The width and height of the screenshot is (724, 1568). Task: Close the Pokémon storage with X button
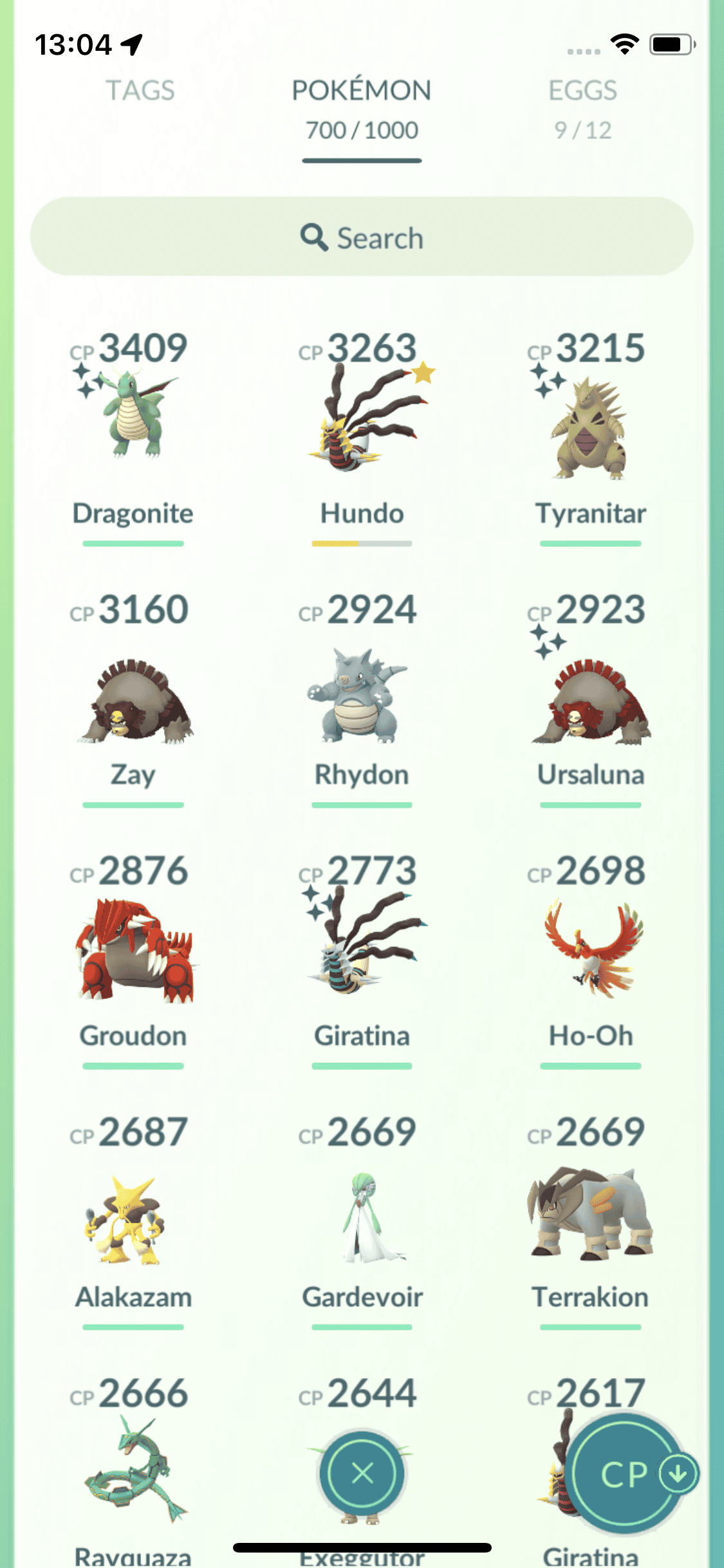click(362, 1473)
